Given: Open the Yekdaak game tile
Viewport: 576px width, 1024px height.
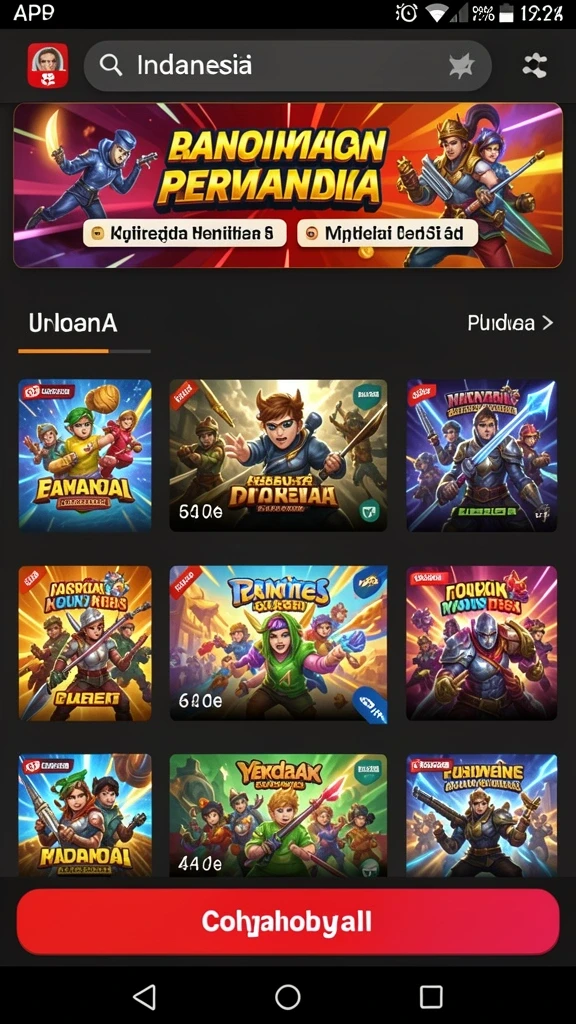Looking at the screenshot, I should pos(278,815).
